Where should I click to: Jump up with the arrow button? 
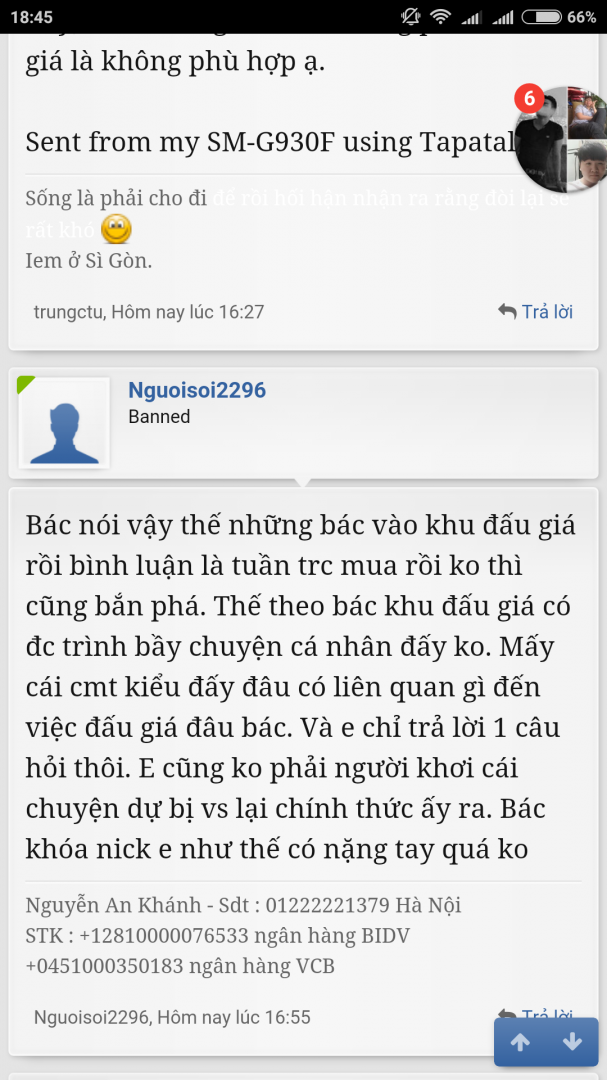click(x=520, y=1042)
